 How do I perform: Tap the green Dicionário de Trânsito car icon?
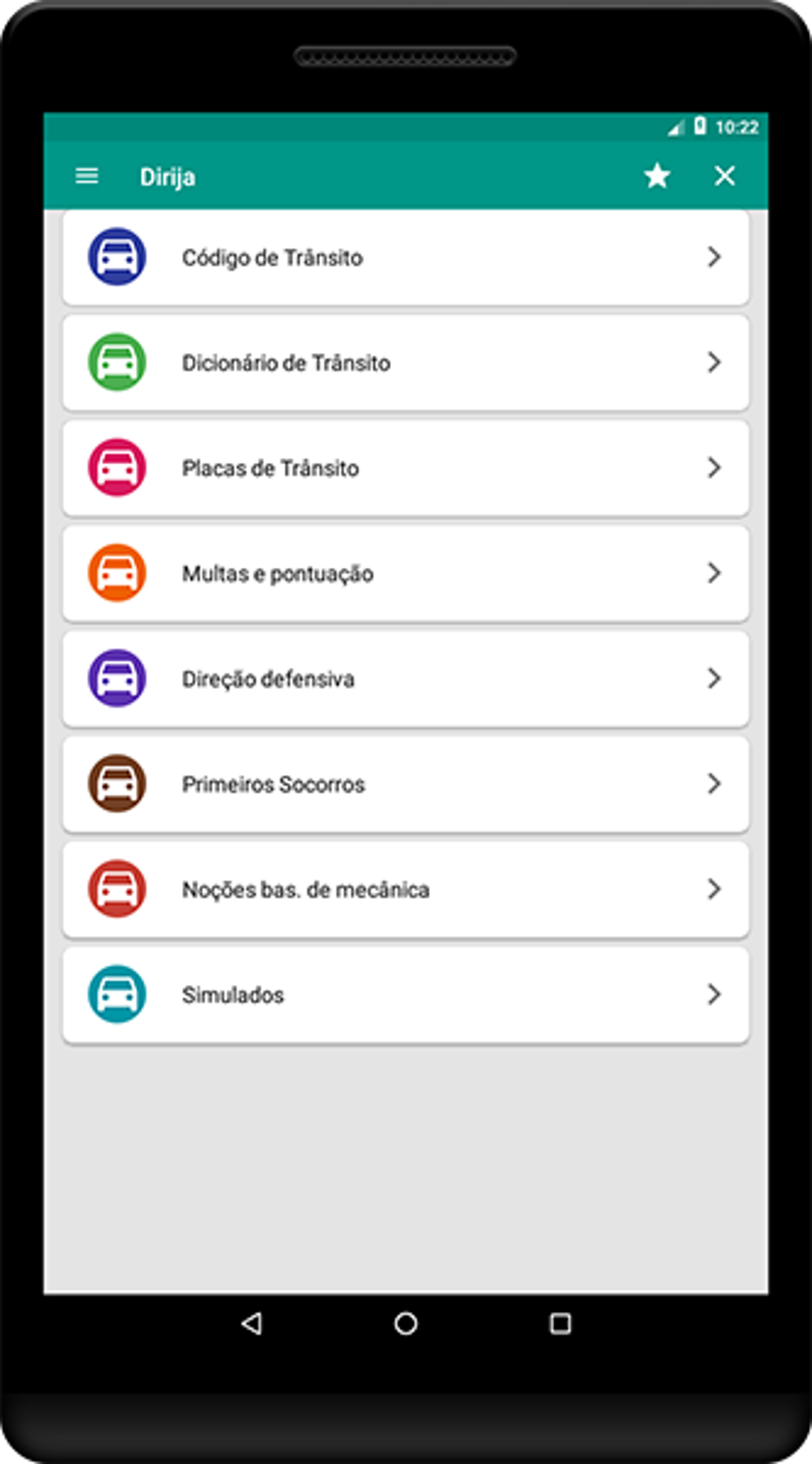click(116, 362)
